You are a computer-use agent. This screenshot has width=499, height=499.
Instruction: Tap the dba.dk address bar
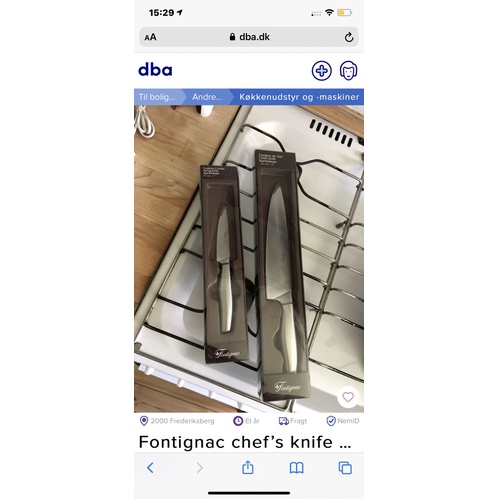pos(249,37)
